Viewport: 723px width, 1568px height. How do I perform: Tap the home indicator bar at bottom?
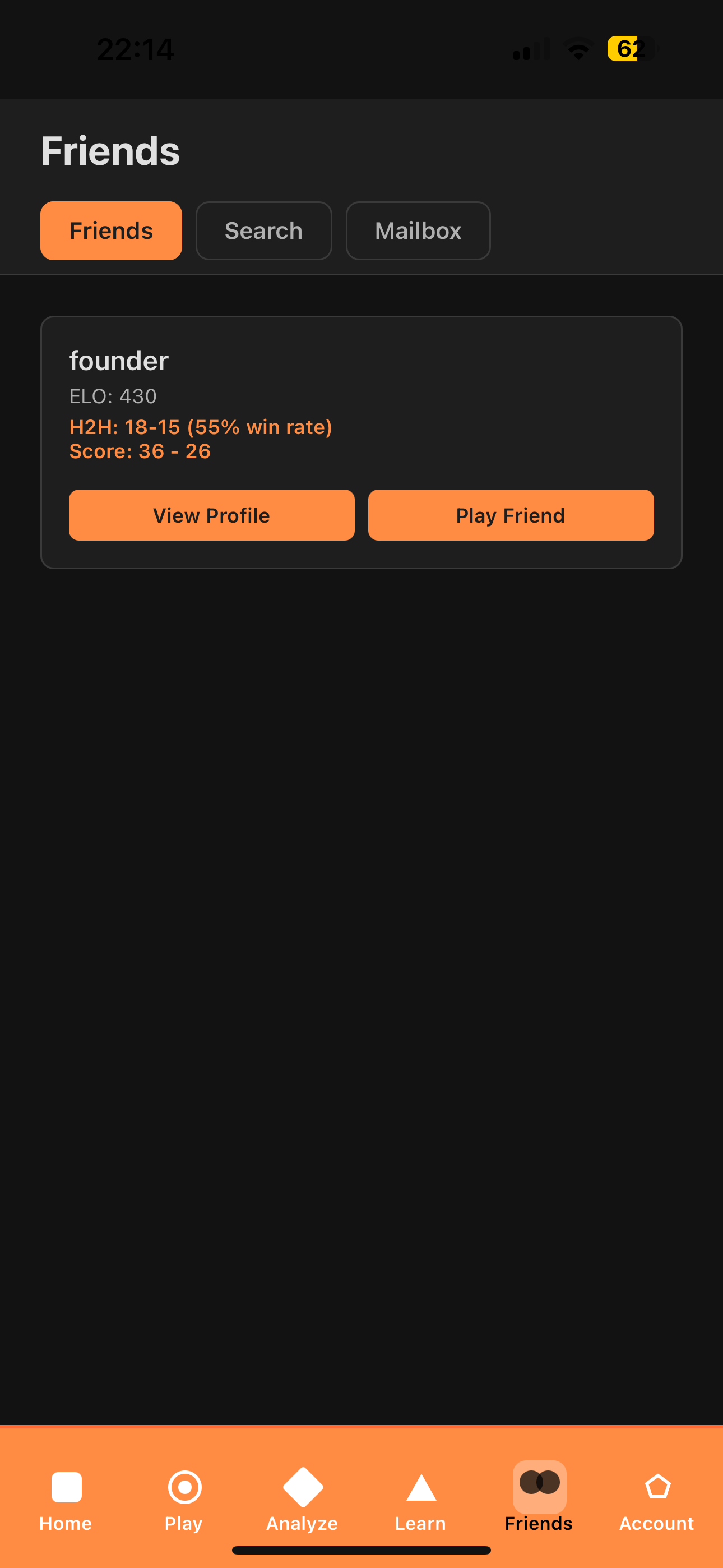click(x=361, y=1549)
